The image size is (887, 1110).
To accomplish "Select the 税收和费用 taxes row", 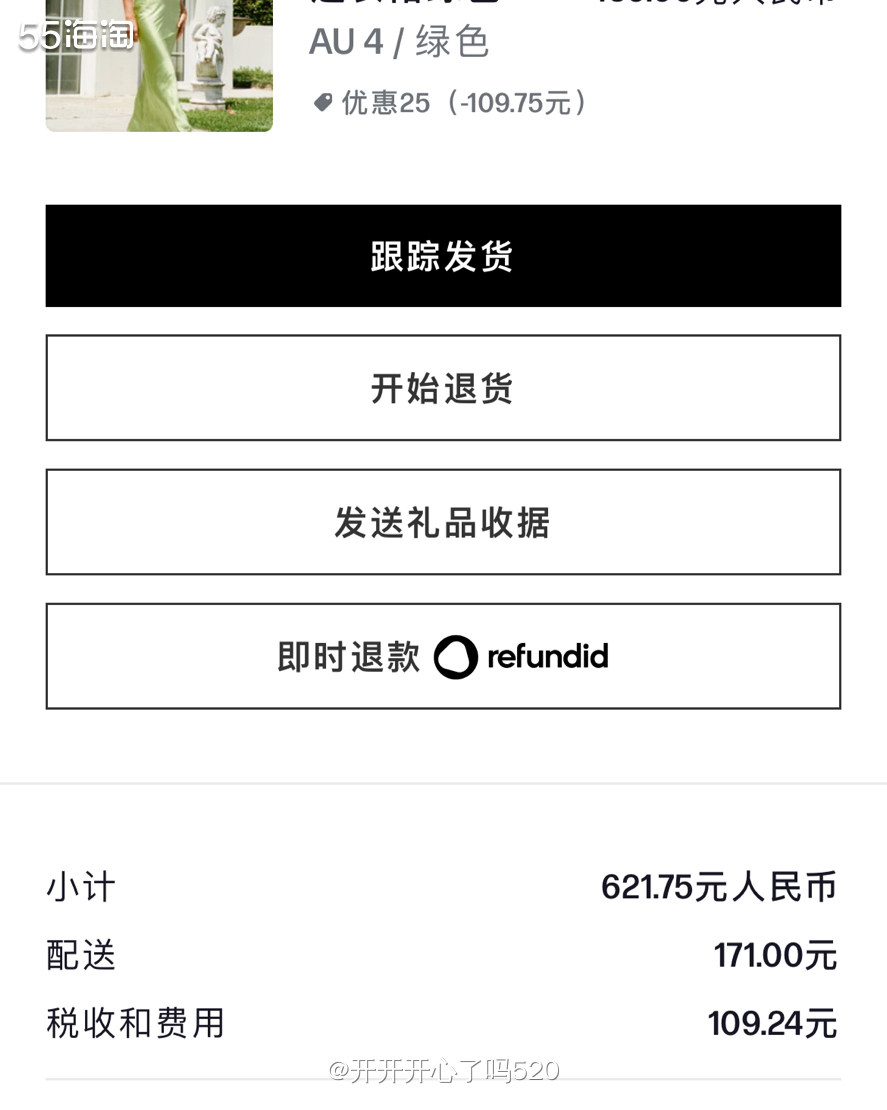I will click(135, 1023).
